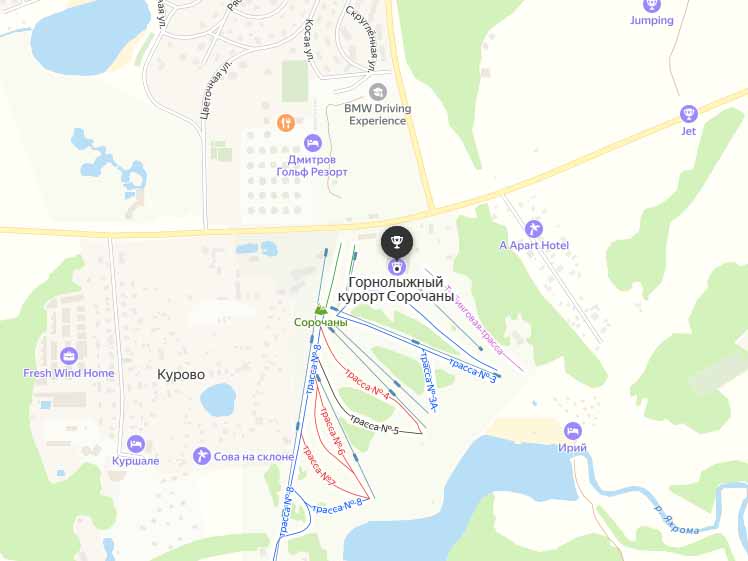
Task: Tap the Jet marker
Action: coord(688,113)
